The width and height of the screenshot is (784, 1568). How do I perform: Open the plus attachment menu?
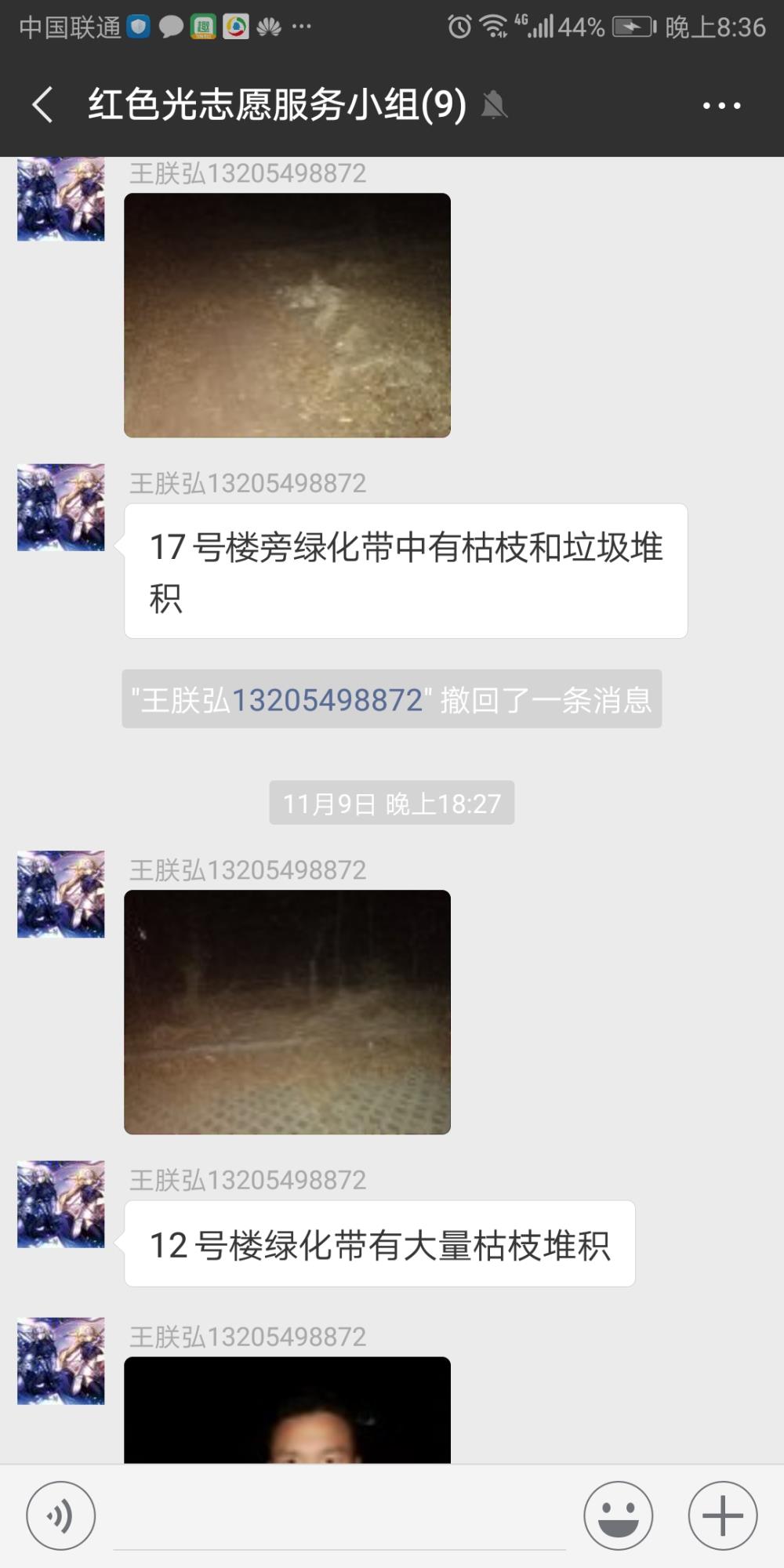[722, 1515]
